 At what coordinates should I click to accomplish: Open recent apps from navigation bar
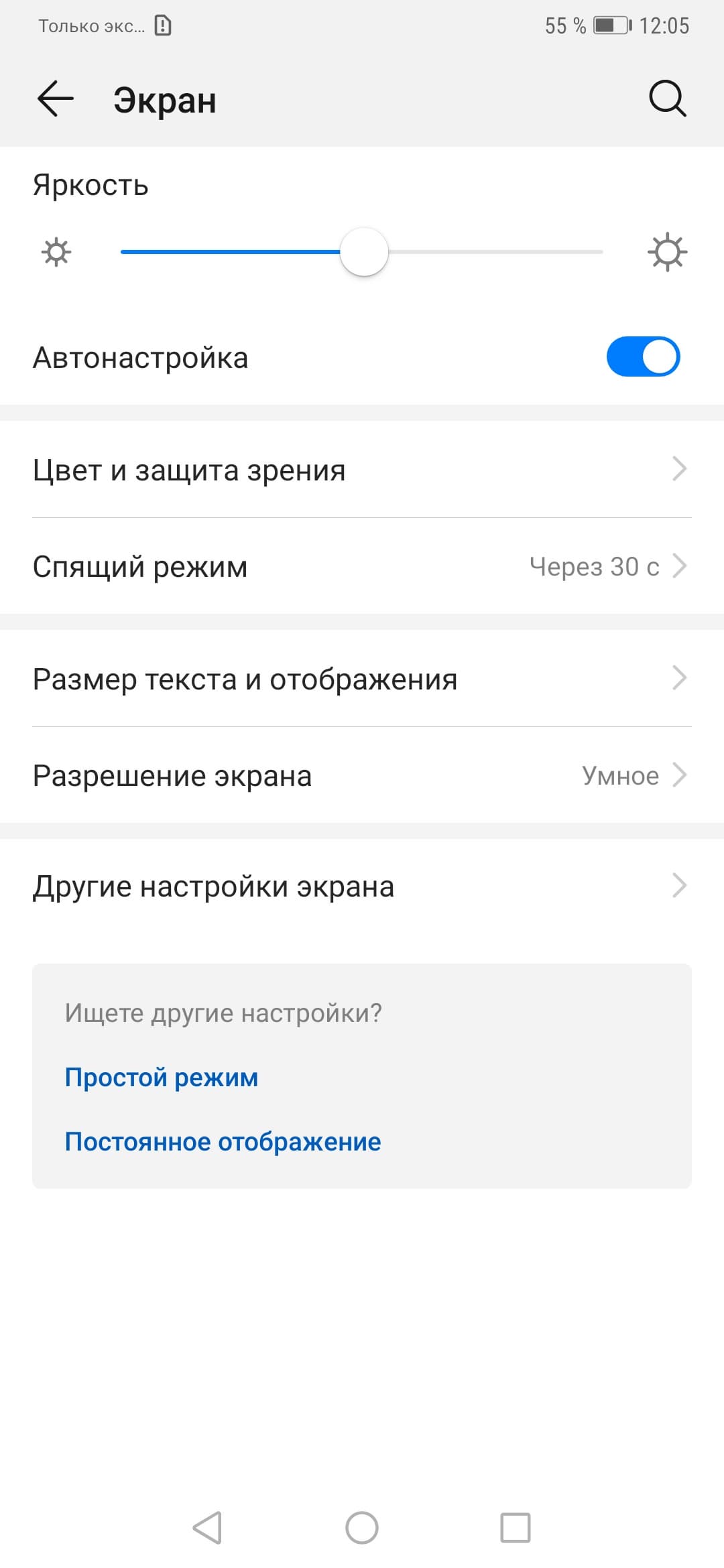point(516,1528)
